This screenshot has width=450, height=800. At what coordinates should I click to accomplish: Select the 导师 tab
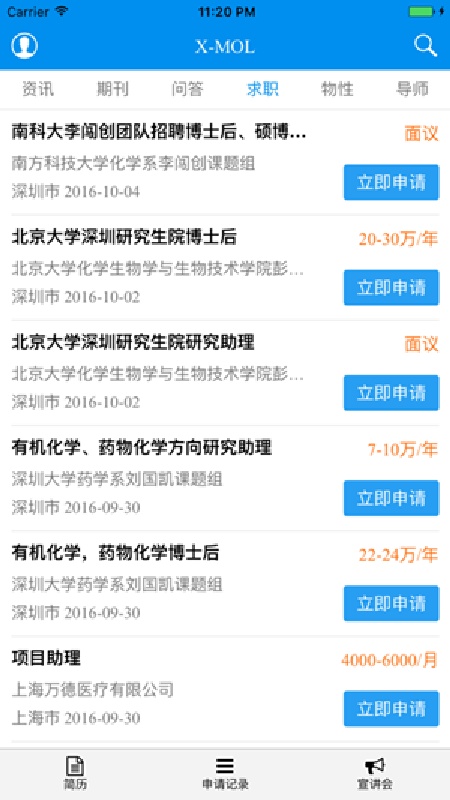(412, 89)
